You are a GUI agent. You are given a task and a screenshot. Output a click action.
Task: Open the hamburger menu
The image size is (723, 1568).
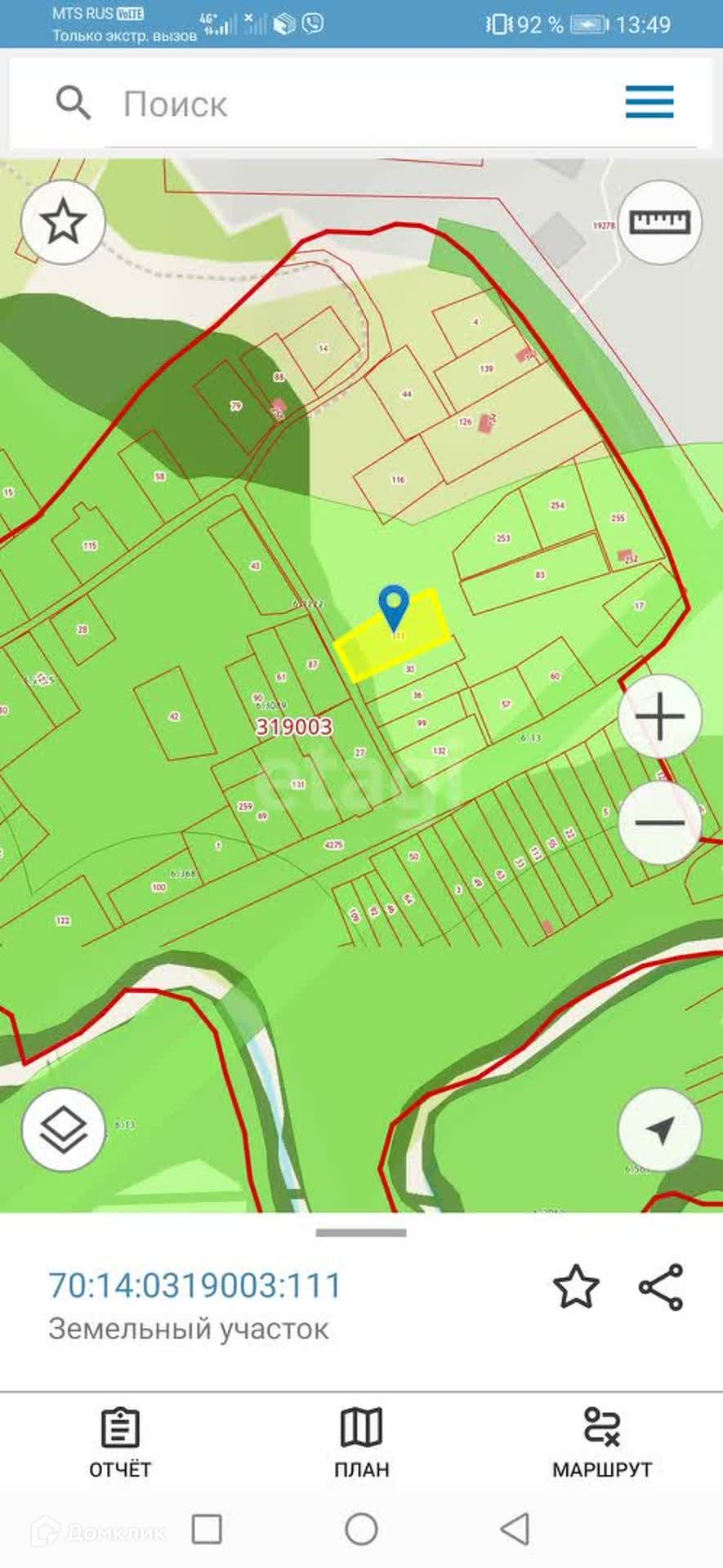[x=649, y=103]
